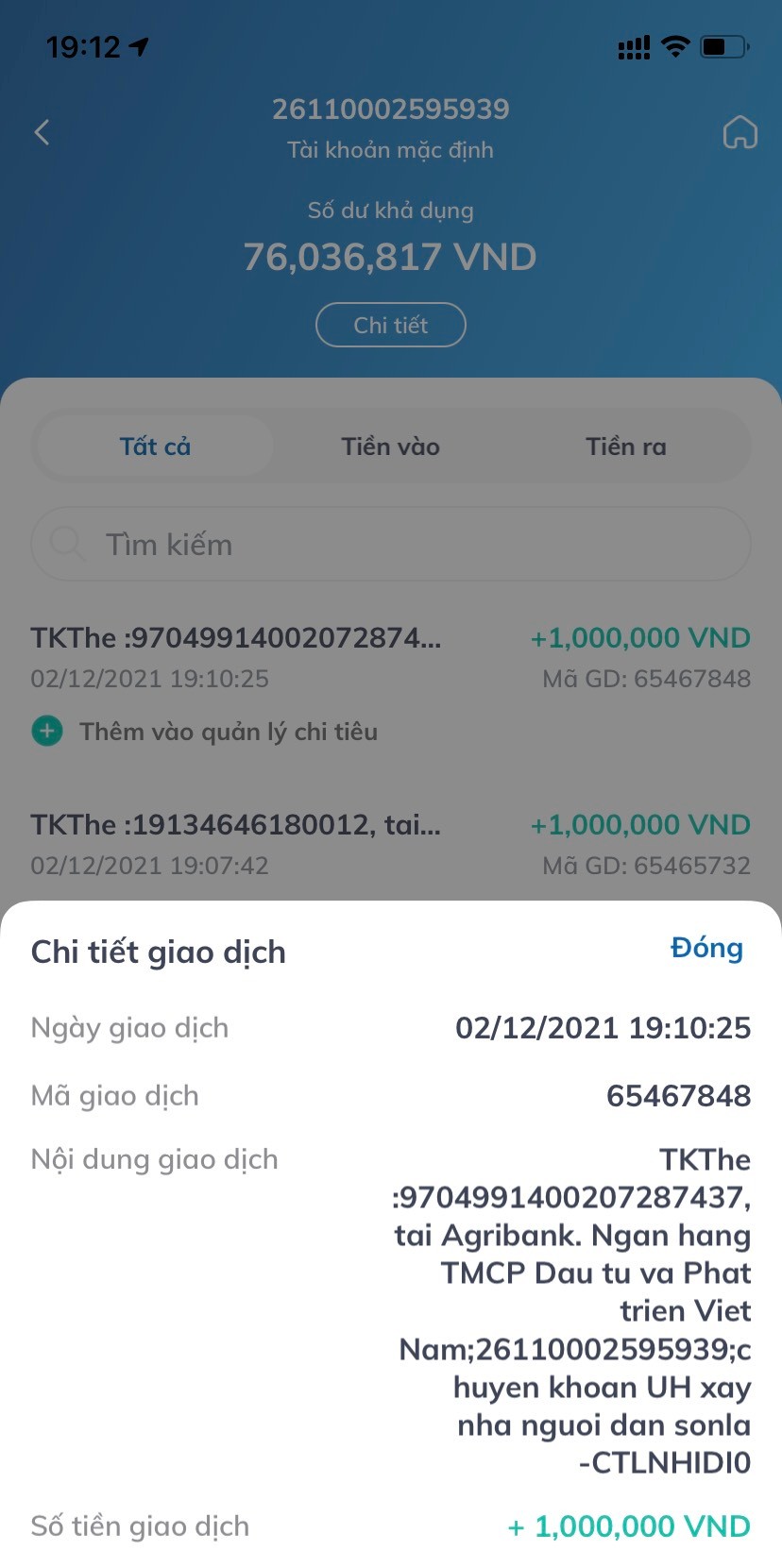
Task: Open account details via Chi tiết button
Action: pos(390,325)
